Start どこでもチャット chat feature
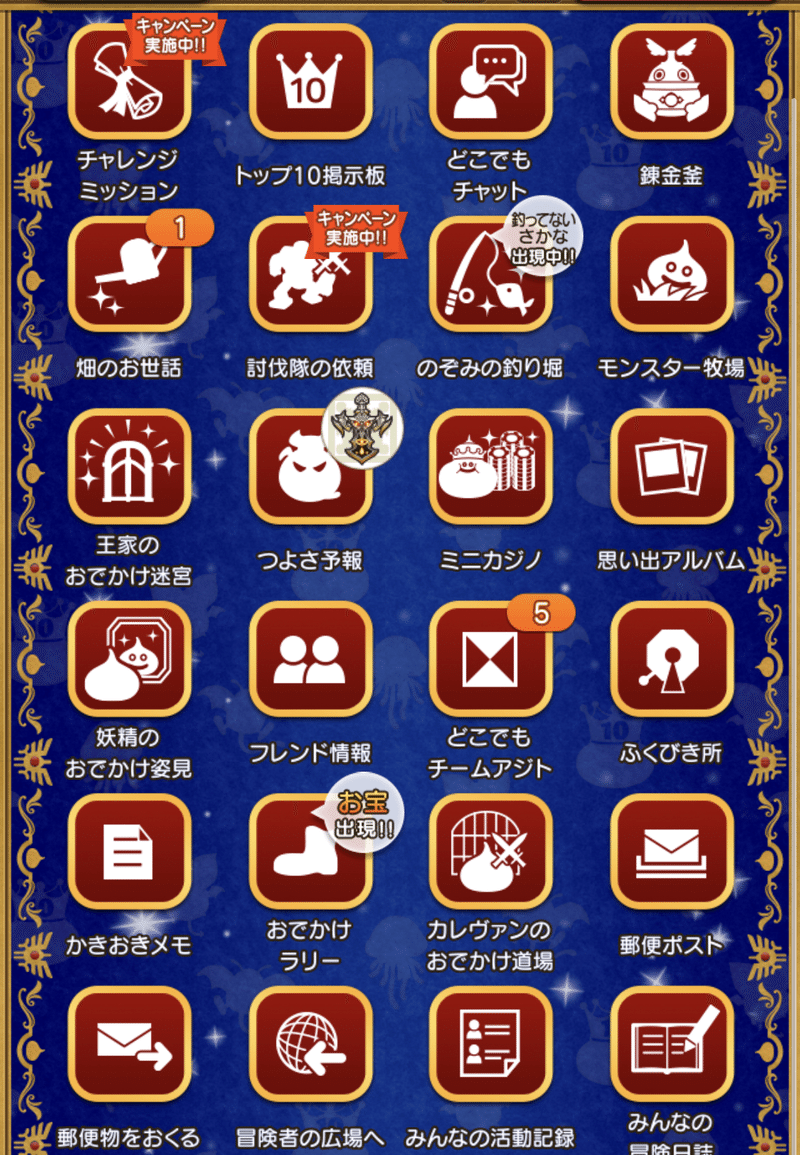This screenshot has height=1155, width=800. point(491,82)
